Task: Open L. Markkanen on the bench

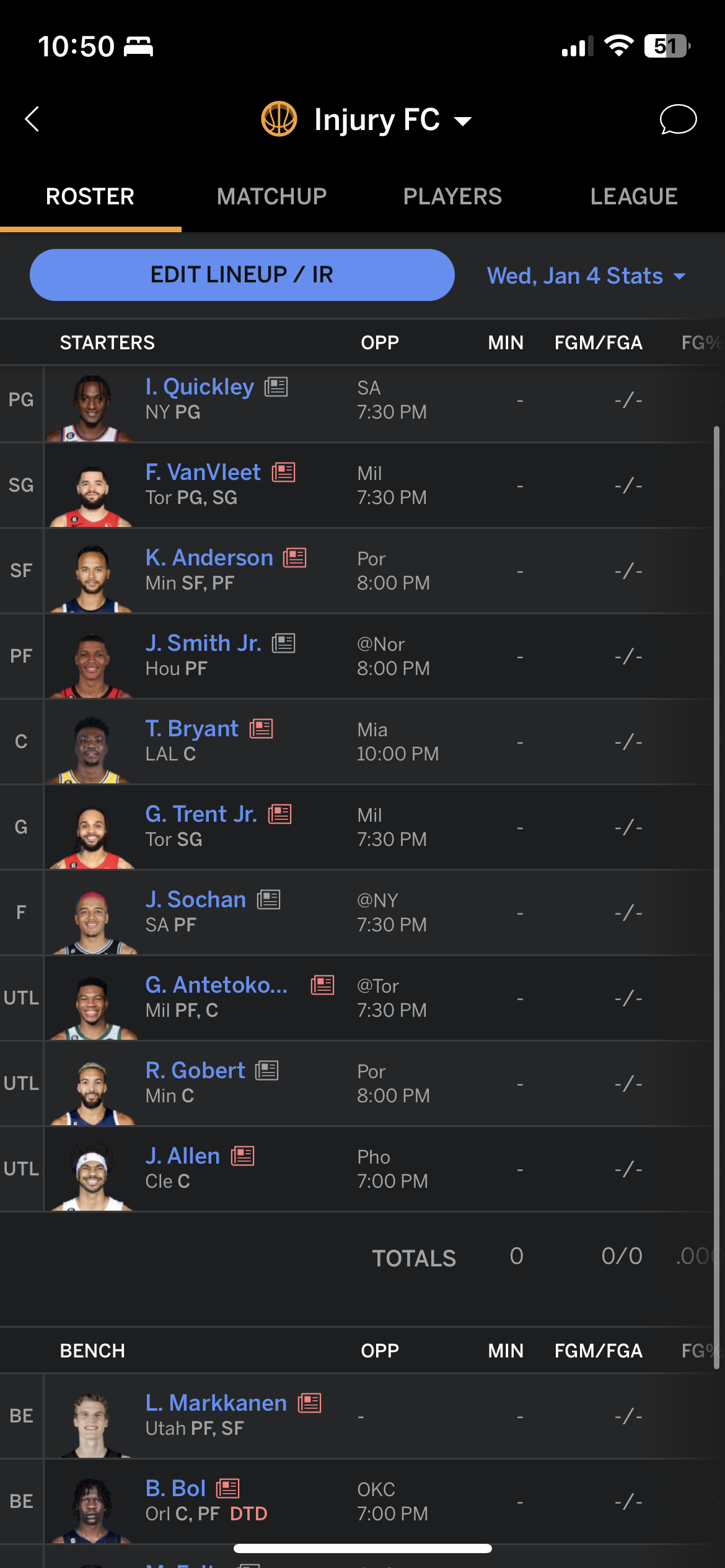Action: pyautogui.click(x=216, y=1403)
